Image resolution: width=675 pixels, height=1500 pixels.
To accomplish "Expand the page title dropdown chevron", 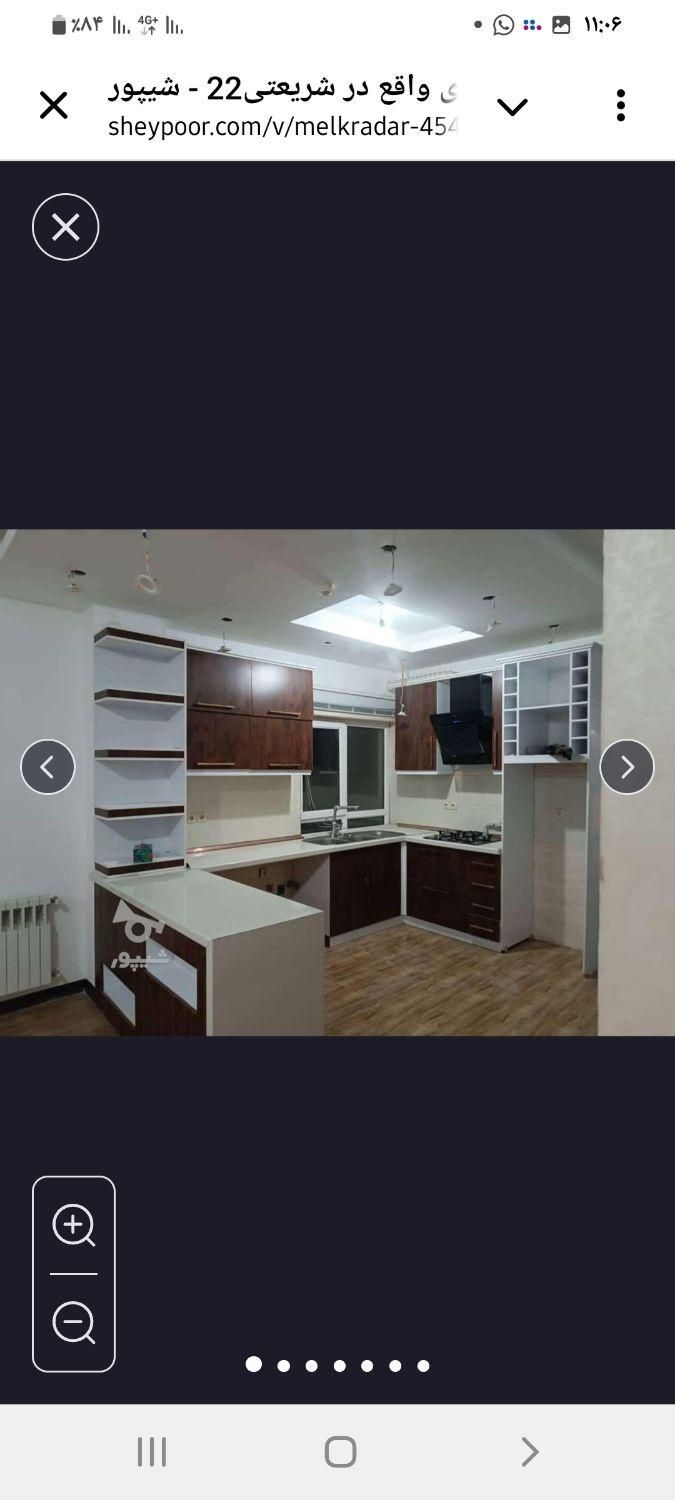I will pos(512,107).
